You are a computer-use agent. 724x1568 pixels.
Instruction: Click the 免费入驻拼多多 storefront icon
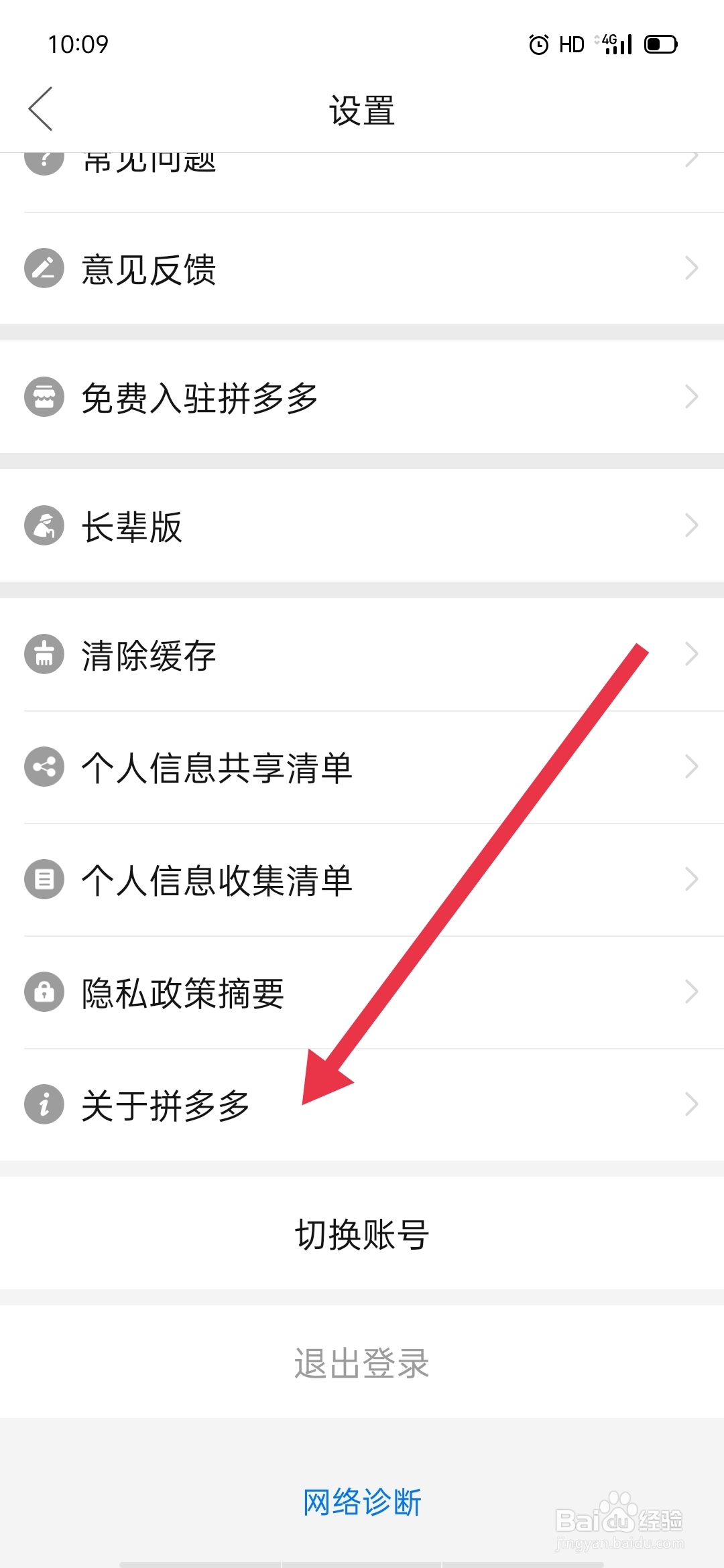43,397
